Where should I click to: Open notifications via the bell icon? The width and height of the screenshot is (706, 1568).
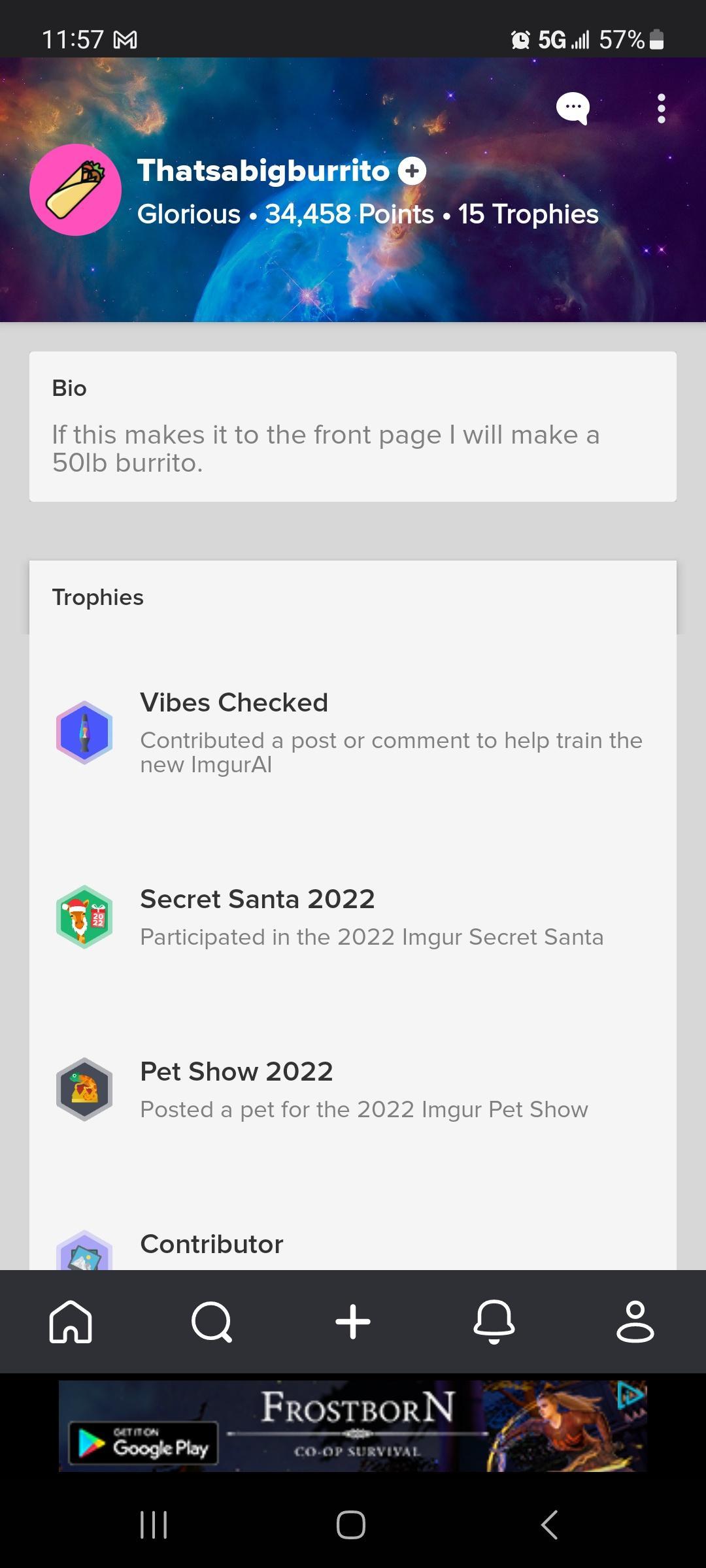pos(494,1323)
